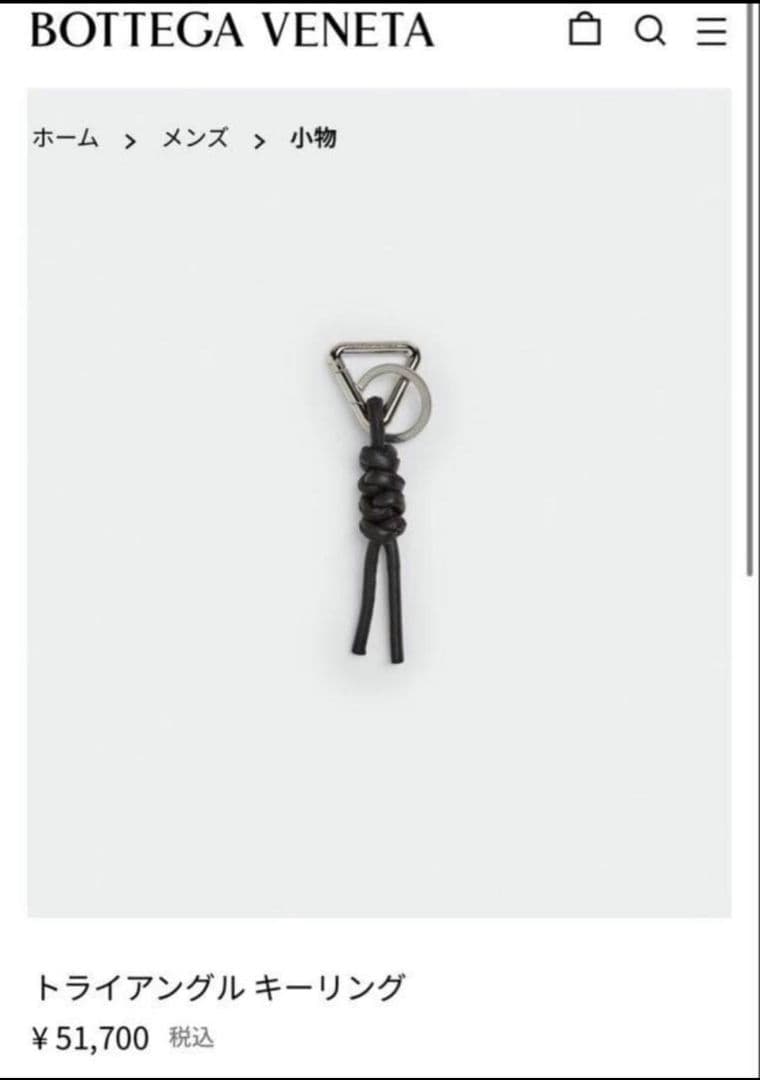The width and height of the screenshot is (760, 1080).
Task: Open 小物 breadcrumb category
Action: click(x=313, y=138)
